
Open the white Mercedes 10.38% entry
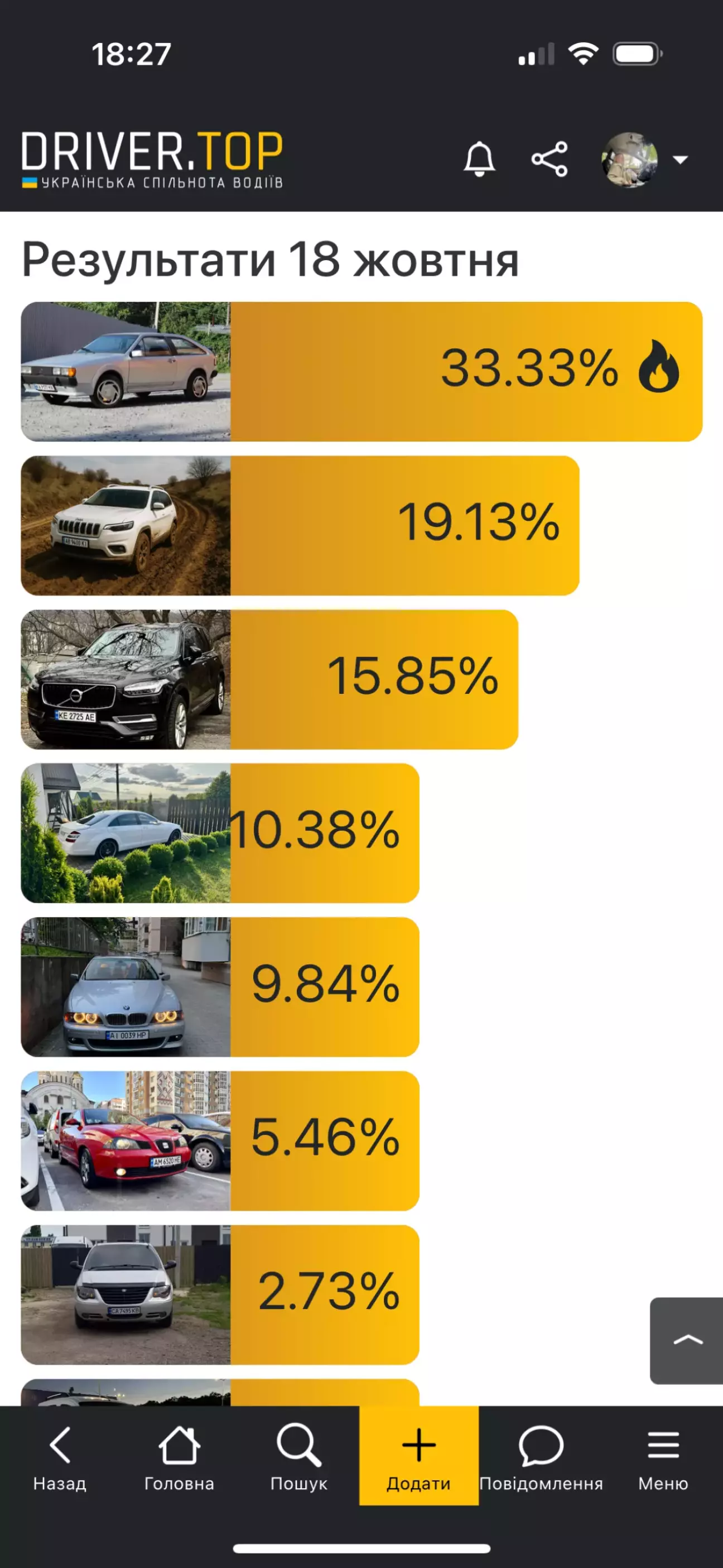tap(220, 833)
